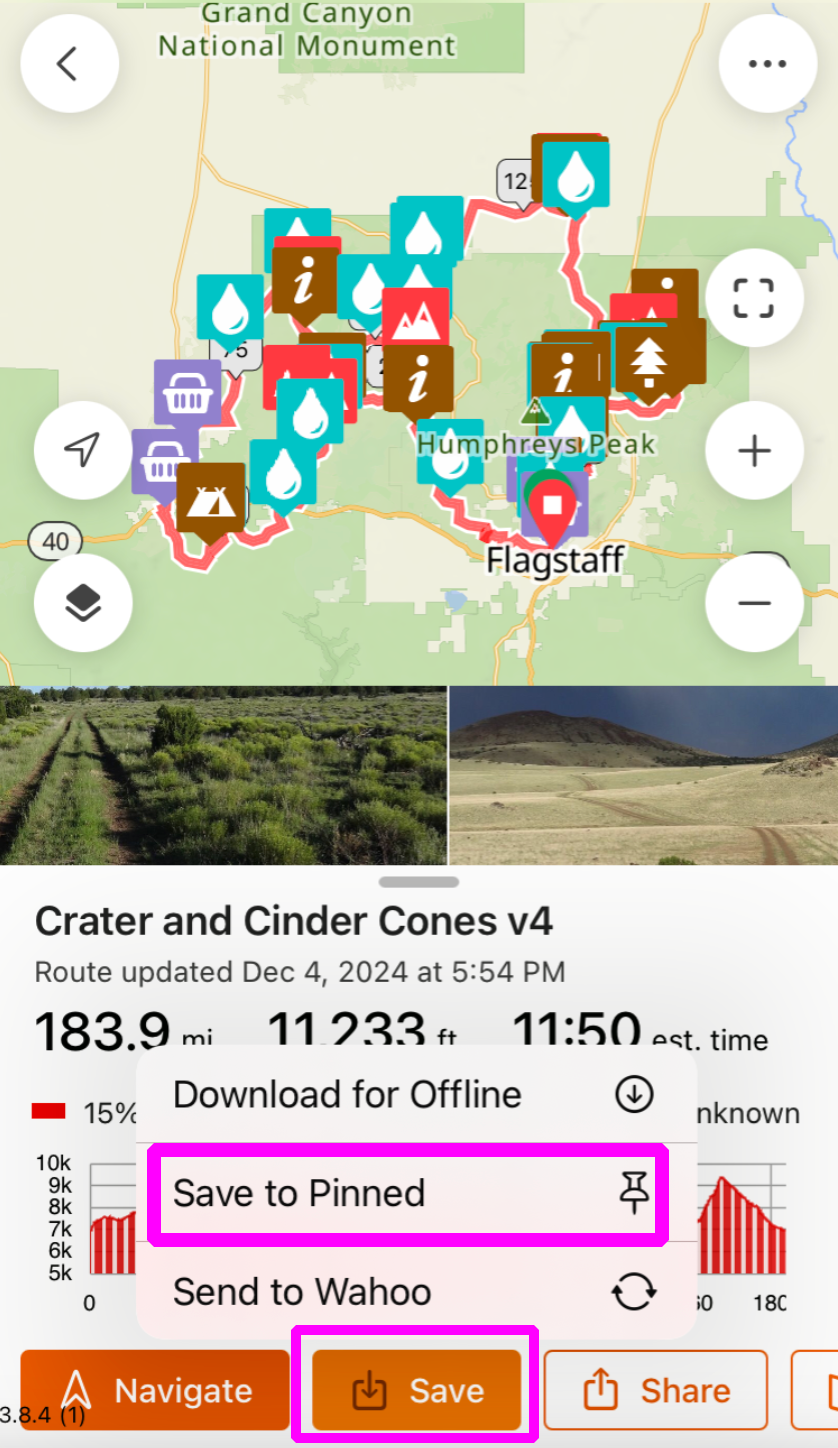The height and width of the screenshot is (1448, 838).
Task: Open the three-dot overflow menu
Action: 767,64
